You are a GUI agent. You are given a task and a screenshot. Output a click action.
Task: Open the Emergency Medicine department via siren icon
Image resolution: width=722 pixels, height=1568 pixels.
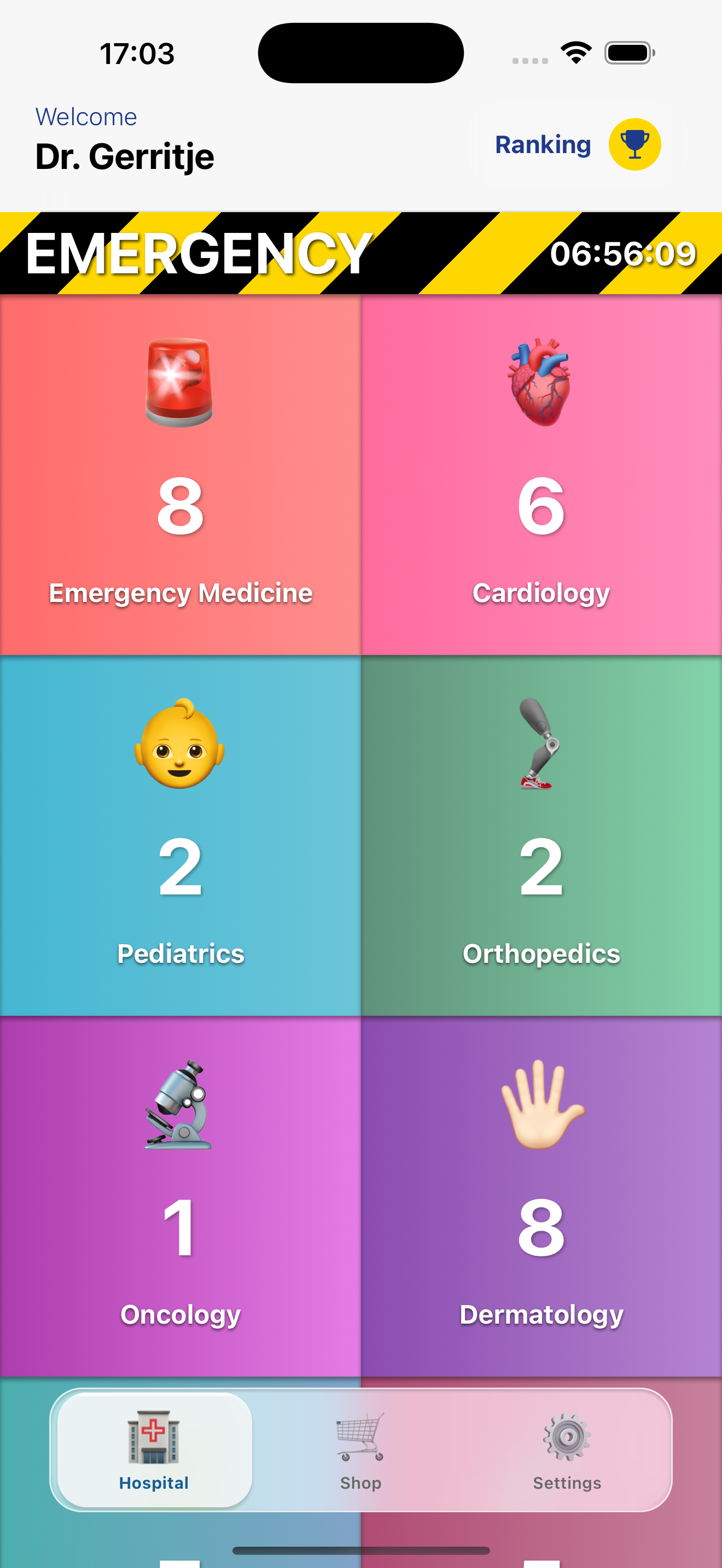pyautogui.click(x=180, y=382)
